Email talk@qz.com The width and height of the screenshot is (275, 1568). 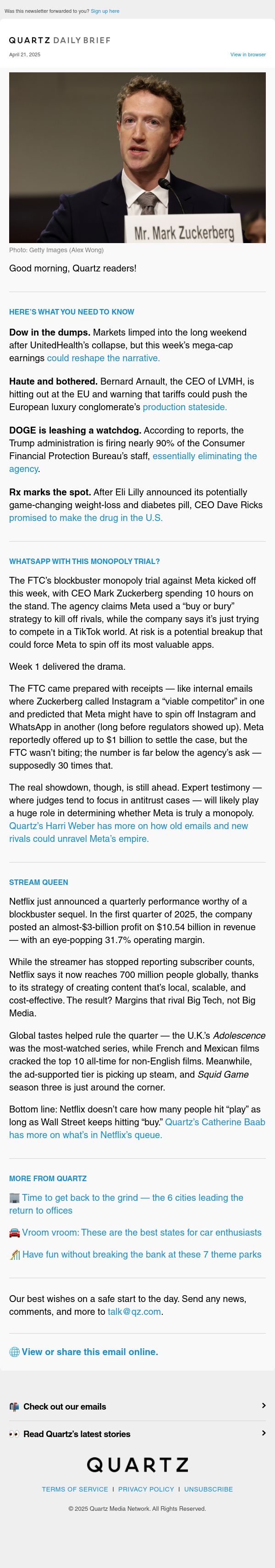point(134,1311)
